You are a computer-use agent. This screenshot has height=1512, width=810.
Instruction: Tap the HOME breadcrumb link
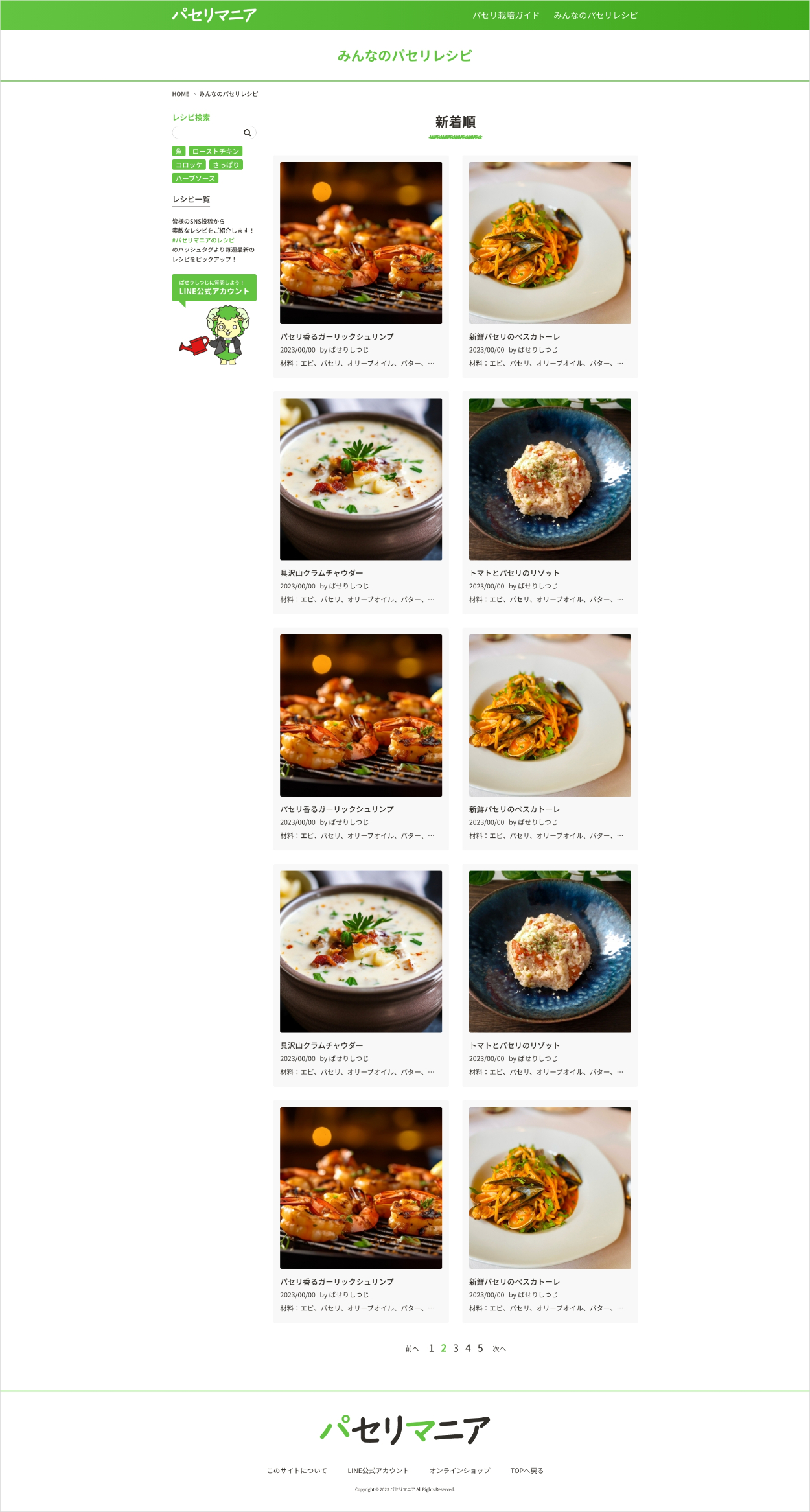(180, 94)
